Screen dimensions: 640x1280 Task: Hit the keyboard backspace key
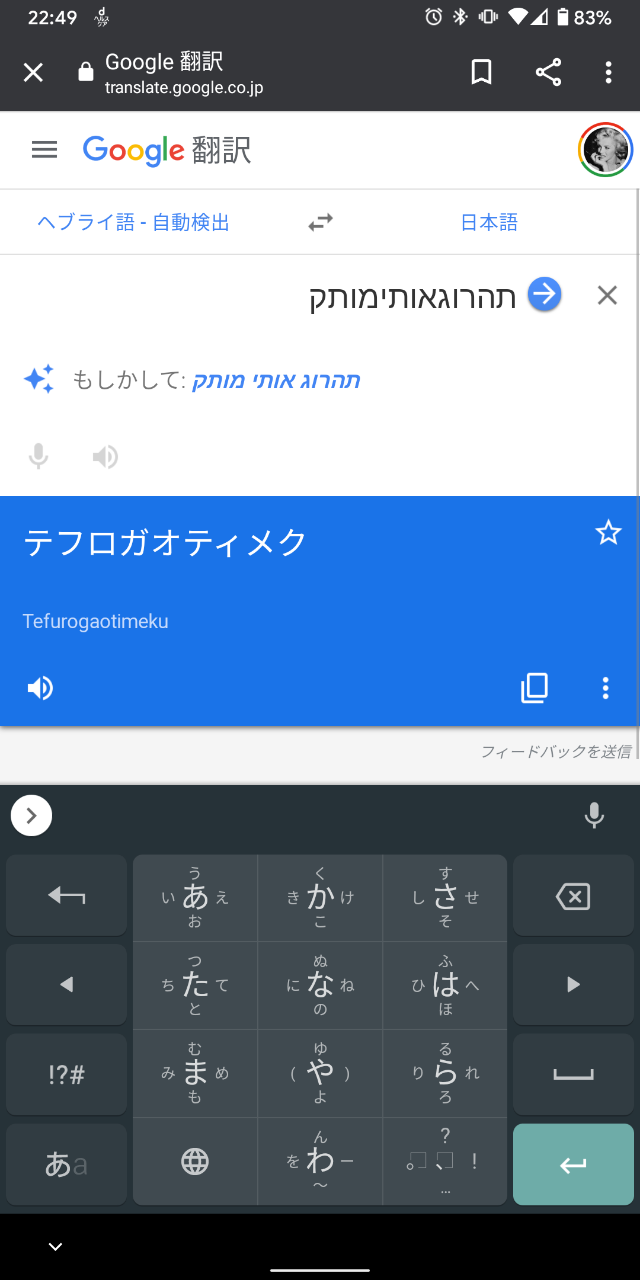pos(573,897)
